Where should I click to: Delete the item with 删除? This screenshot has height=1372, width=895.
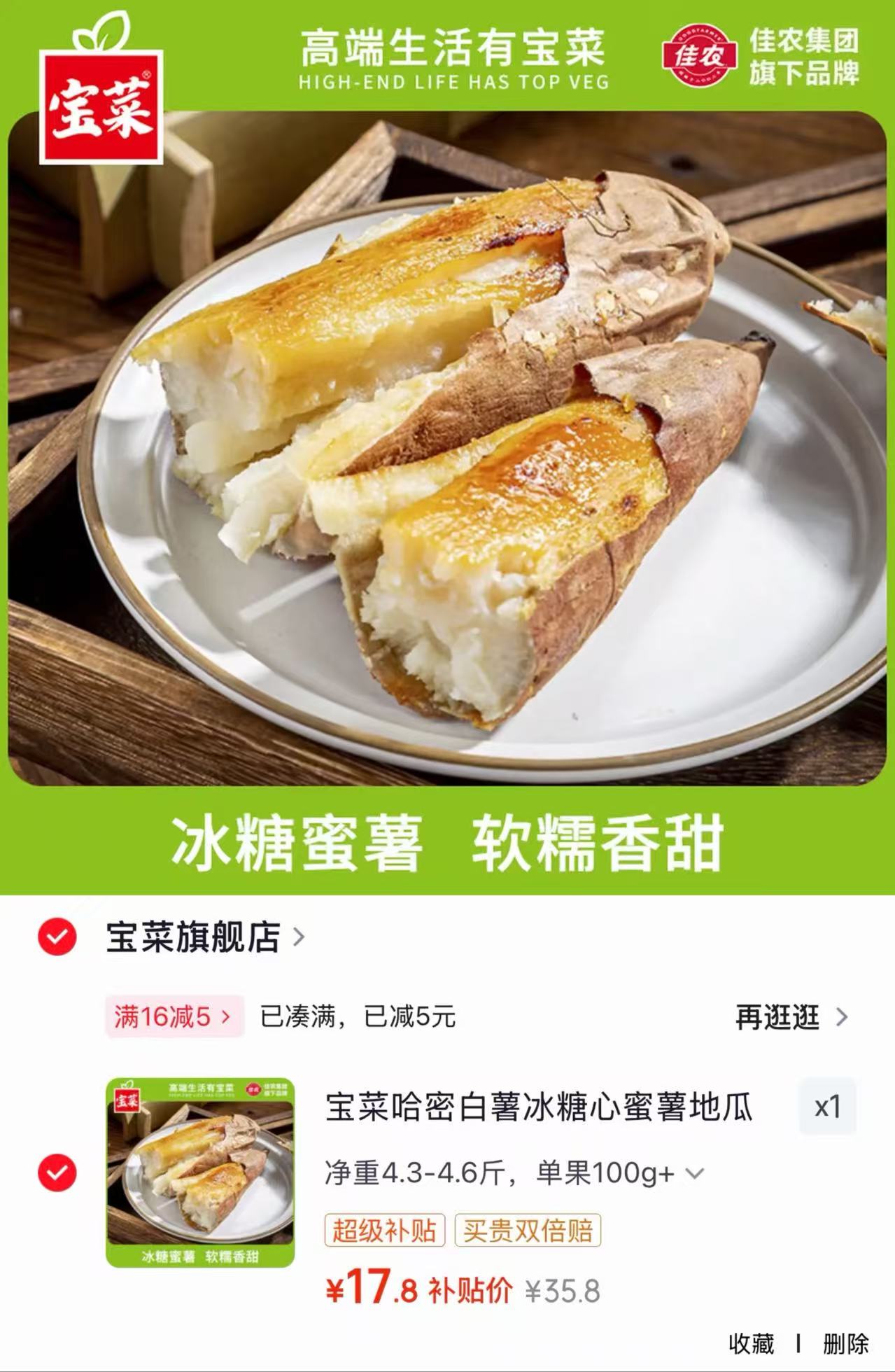tap(845, 1343)
